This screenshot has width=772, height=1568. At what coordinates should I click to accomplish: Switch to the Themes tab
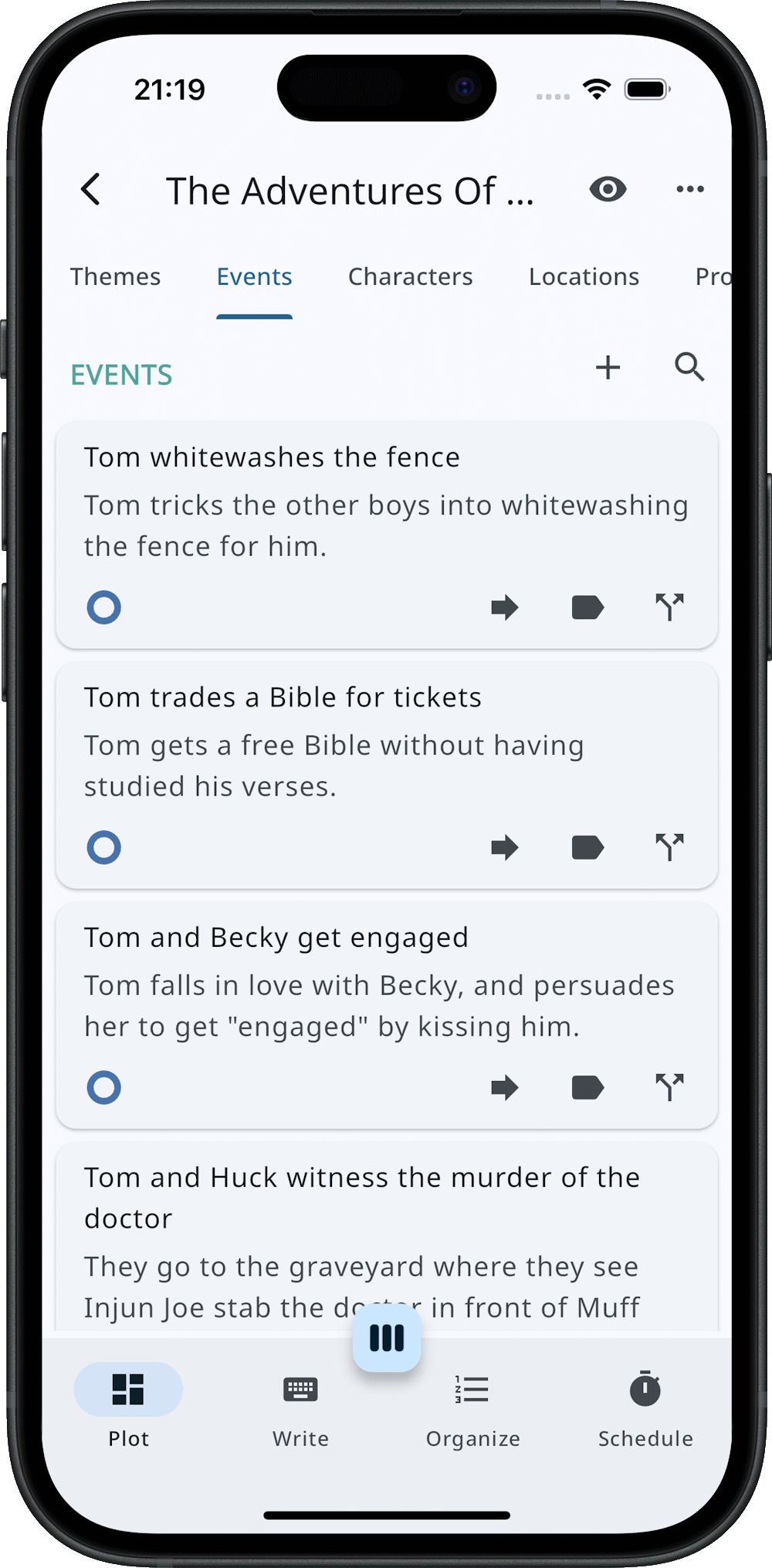tap(116, 277)
